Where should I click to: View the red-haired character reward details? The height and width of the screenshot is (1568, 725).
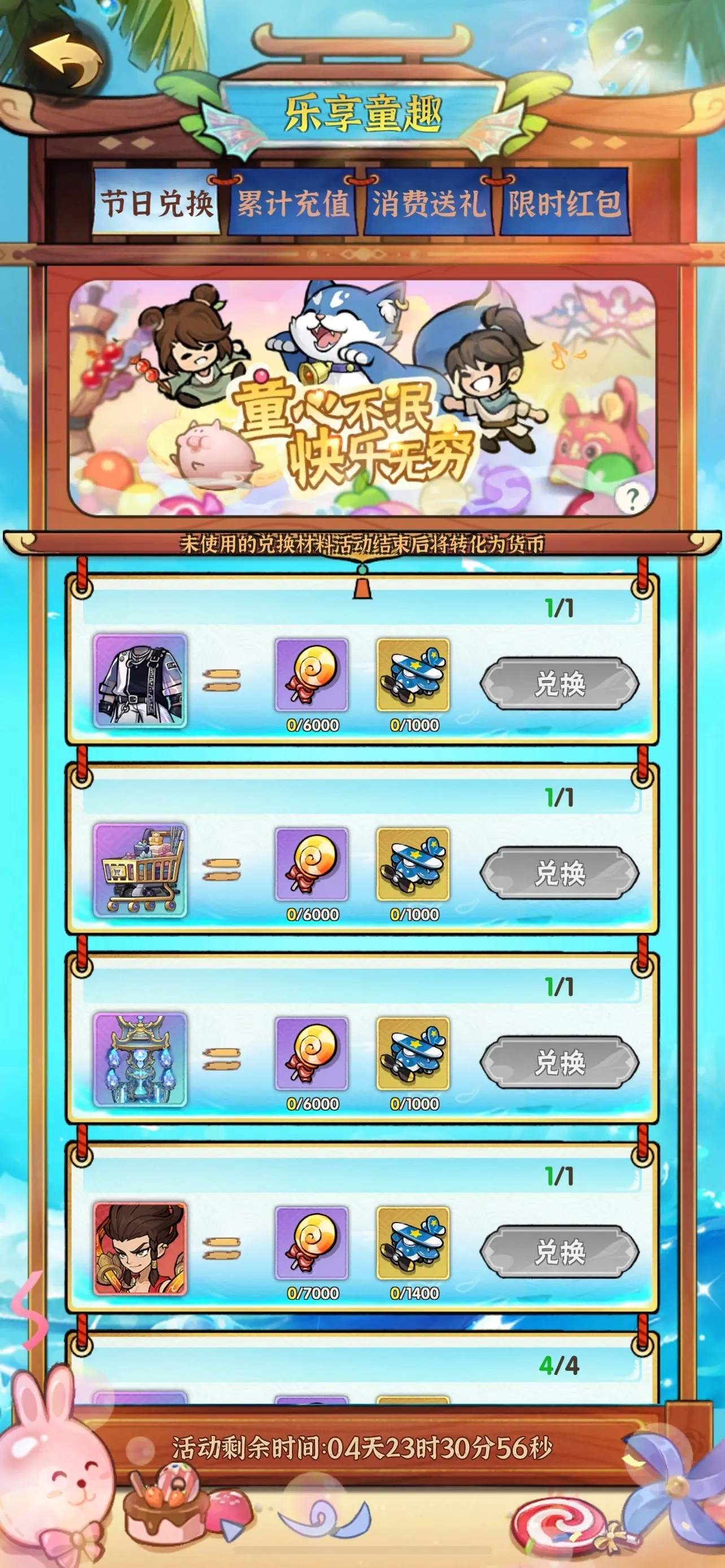coord(140,1249)
